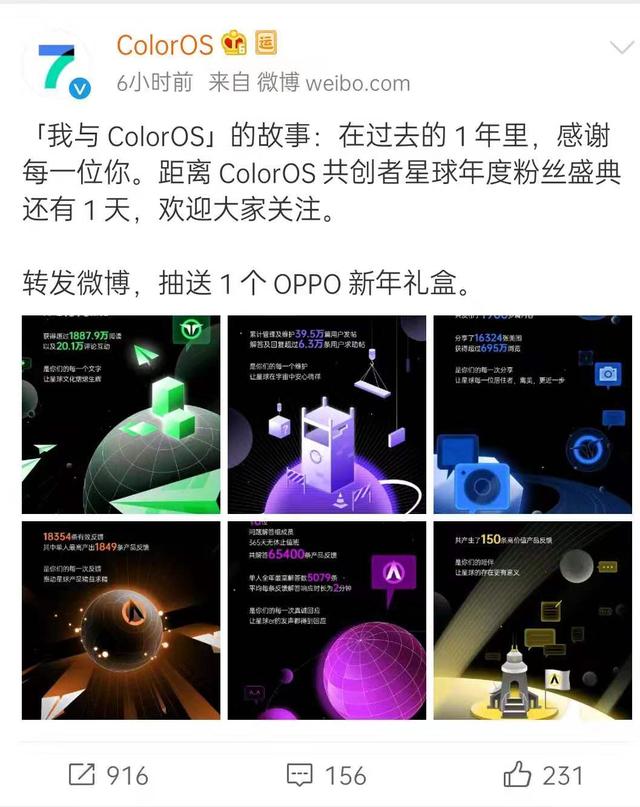
Task: Repost this post with 916 reposts
Action: coord(108,774)
